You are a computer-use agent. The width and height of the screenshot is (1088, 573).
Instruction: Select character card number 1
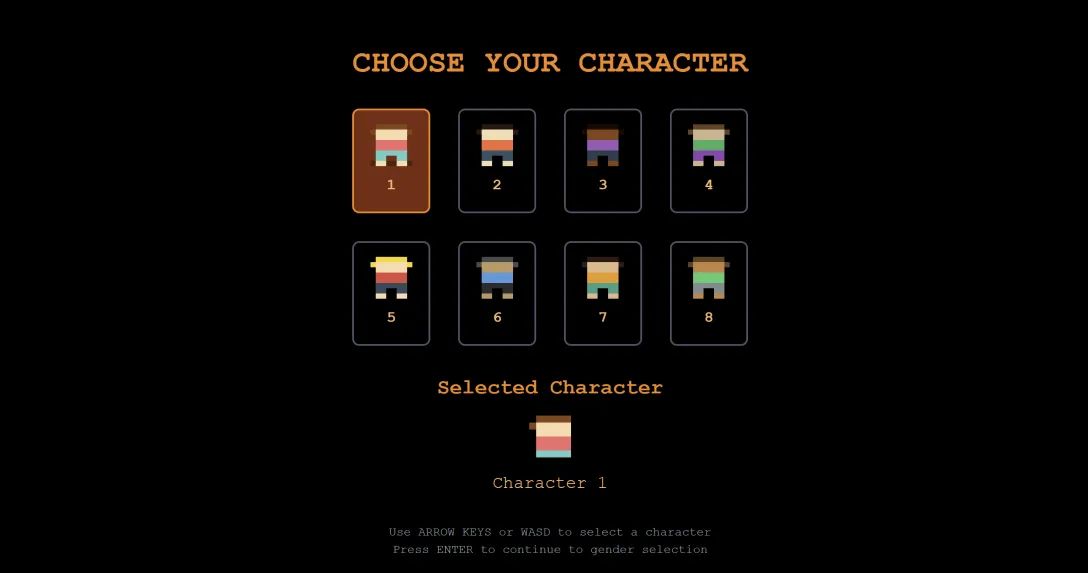point(391,161)
